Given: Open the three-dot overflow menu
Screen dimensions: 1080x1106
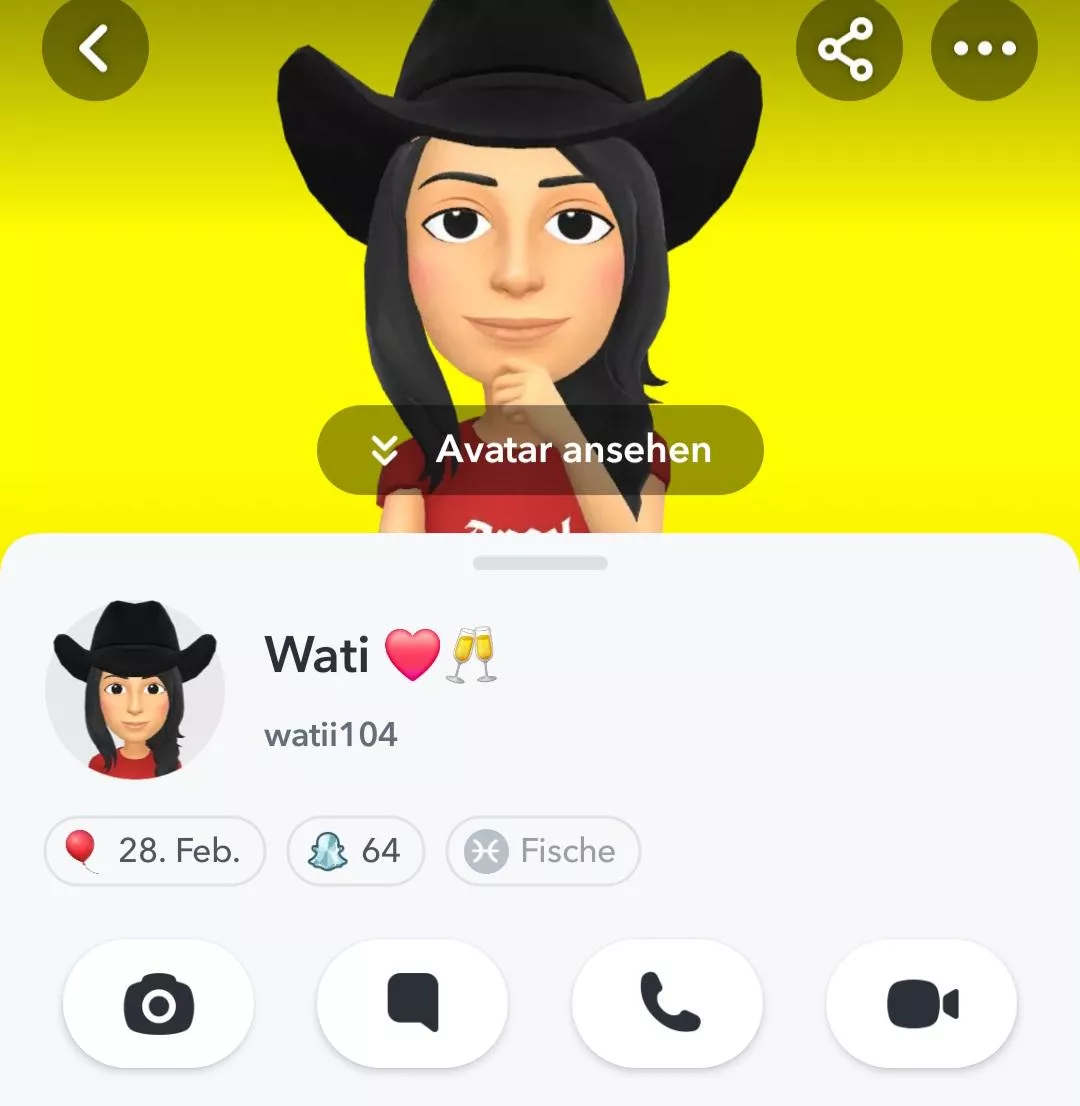Looking at the screenshot, I should pos(984,49).
